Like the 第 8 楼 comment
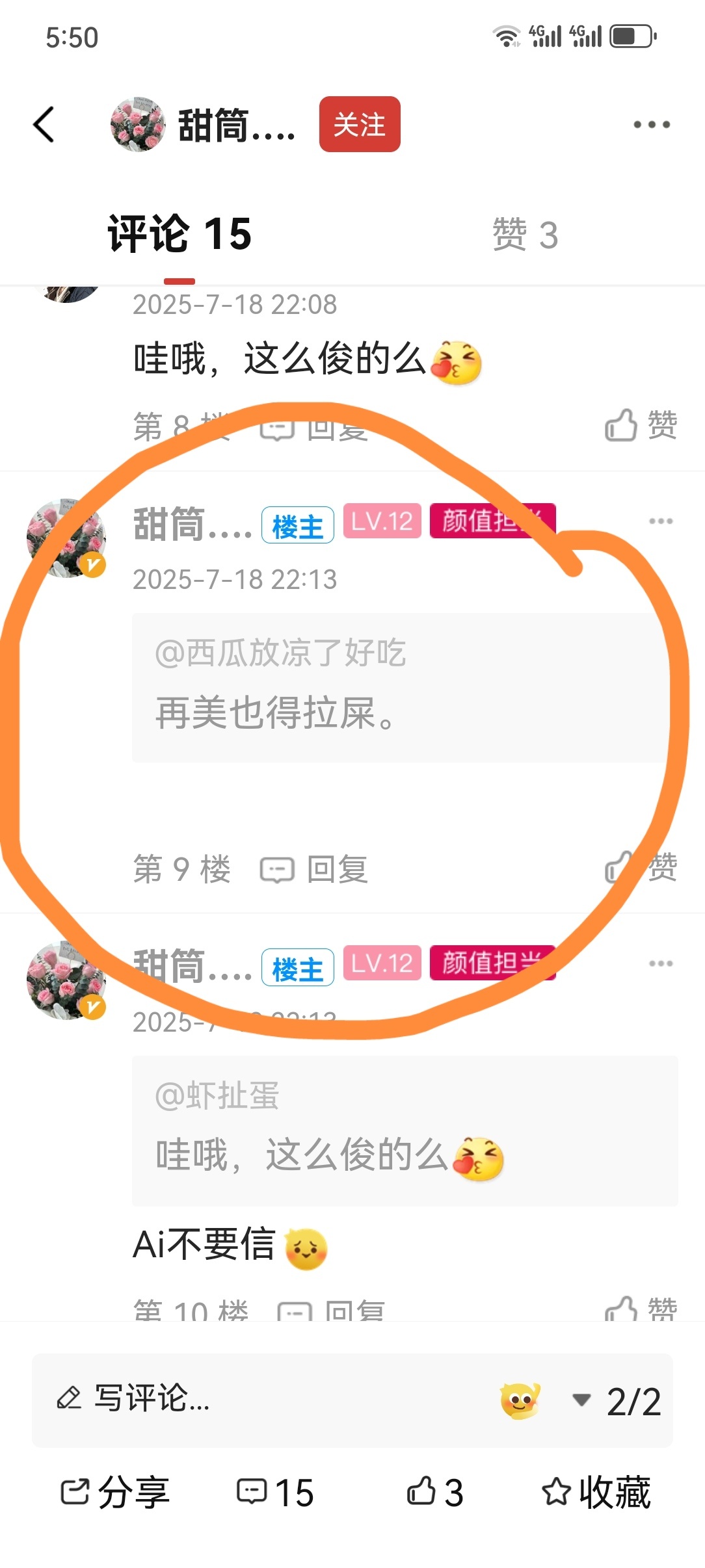Image resolution: width=705 pixels, height=1568 pixels. 641,426
